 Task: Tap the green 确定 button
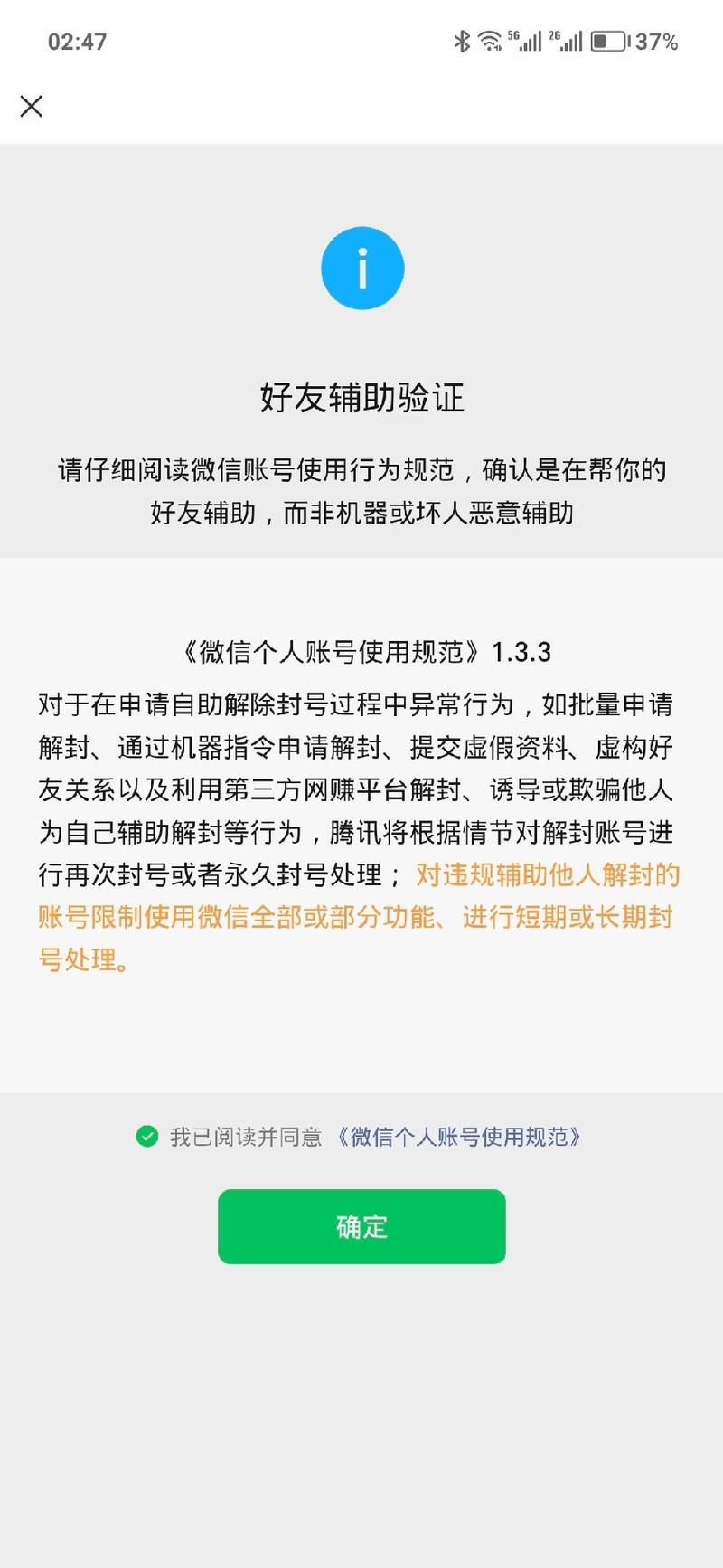pyautogui.click(x=361, y=1226)
